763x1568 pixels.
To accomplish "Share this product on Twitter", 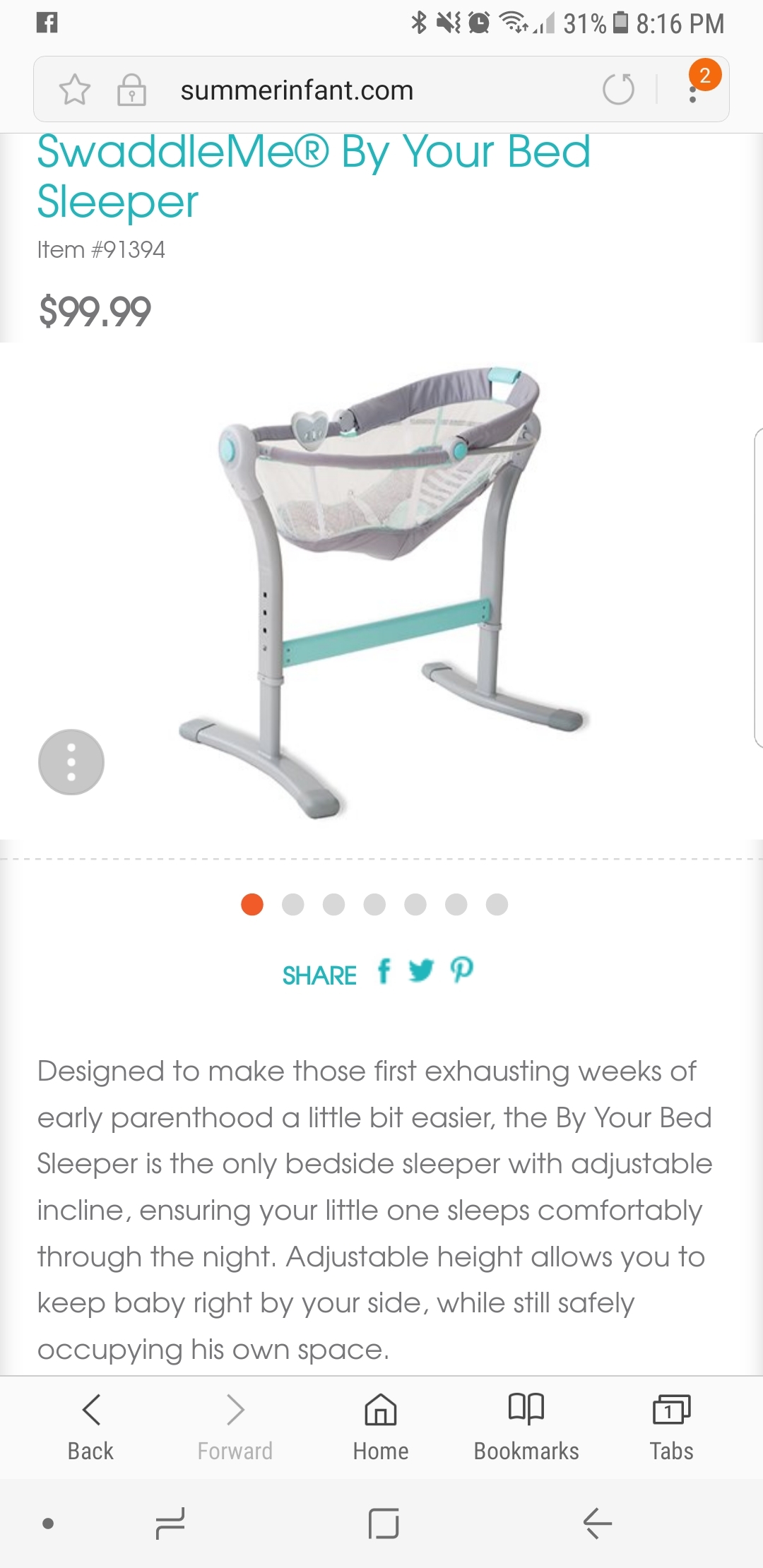I will (x=421, y=971).
